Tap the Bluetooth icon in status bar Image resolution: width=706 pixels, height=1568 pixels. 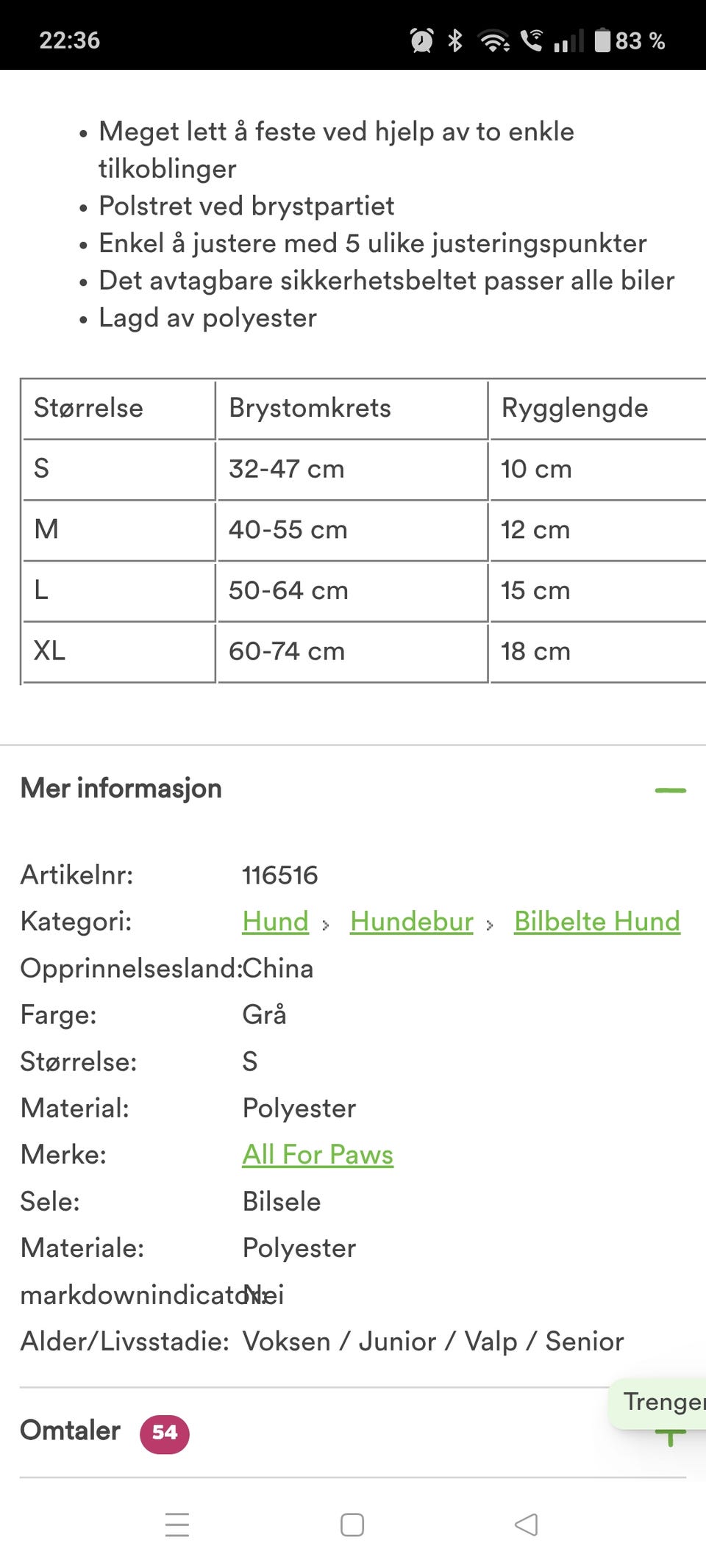(454, 41)
